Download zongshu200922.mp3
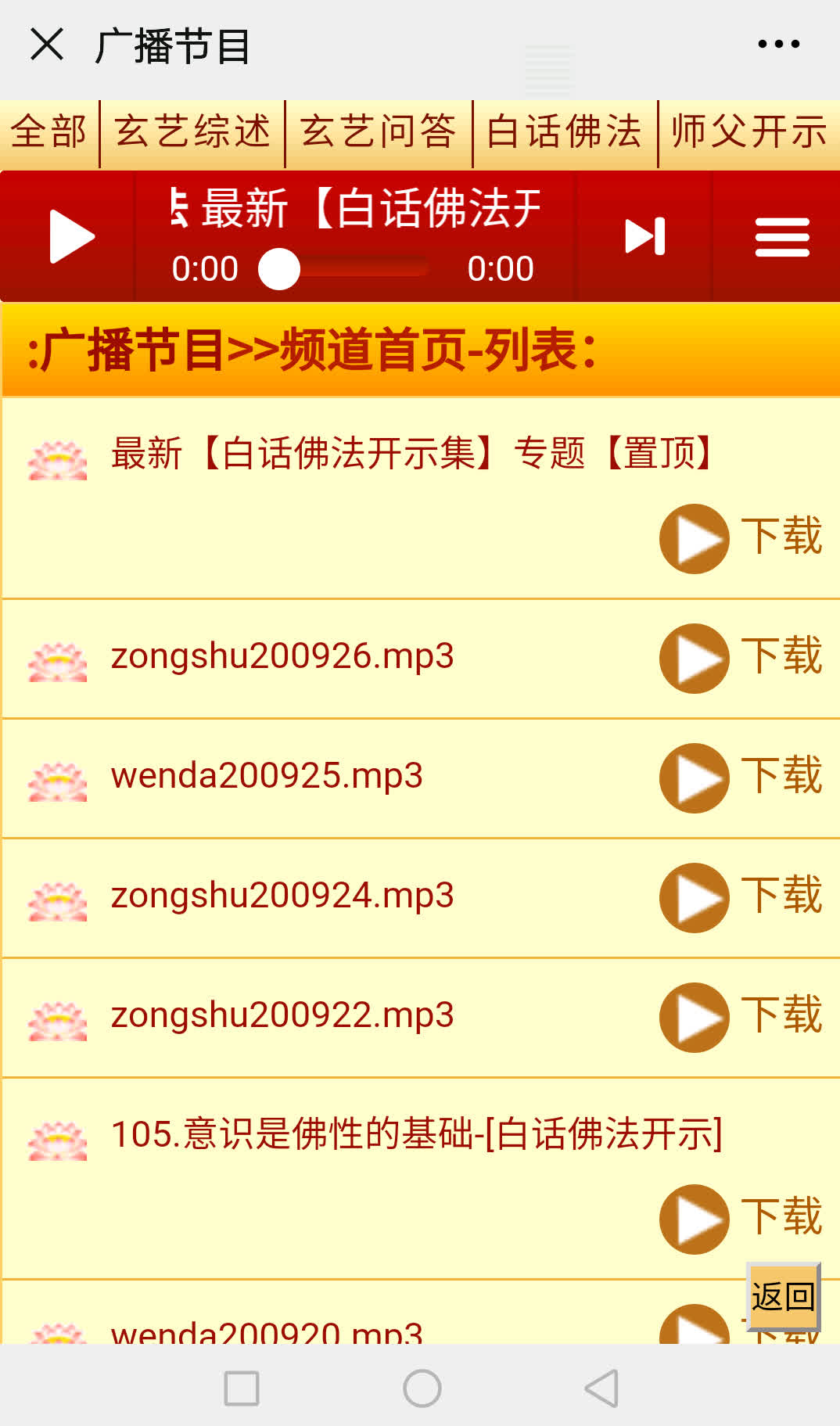The width and height of the screenshot is (840, 1426). (781, 1015)
